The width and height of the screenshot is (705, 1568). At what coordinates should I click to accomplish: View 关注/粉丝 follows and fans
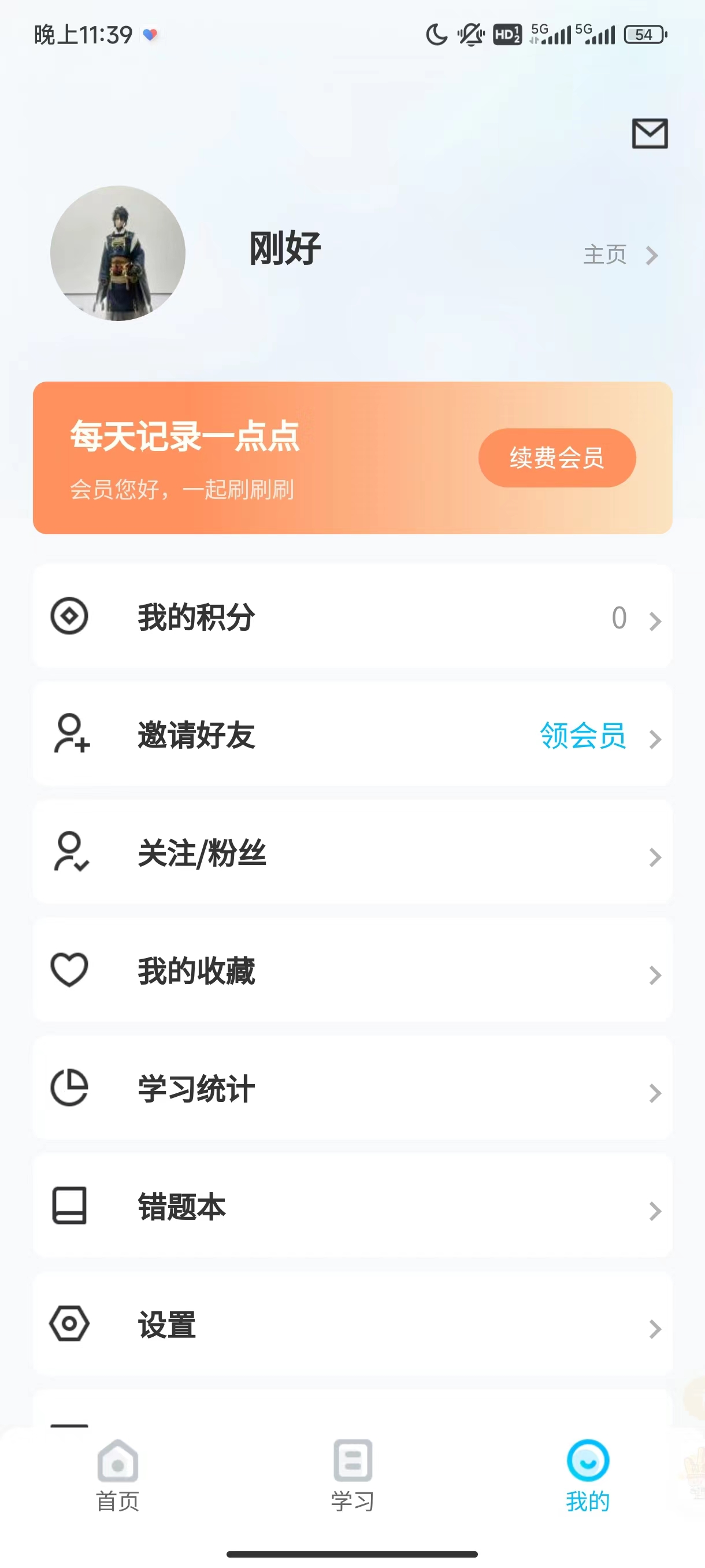point(352,853)
